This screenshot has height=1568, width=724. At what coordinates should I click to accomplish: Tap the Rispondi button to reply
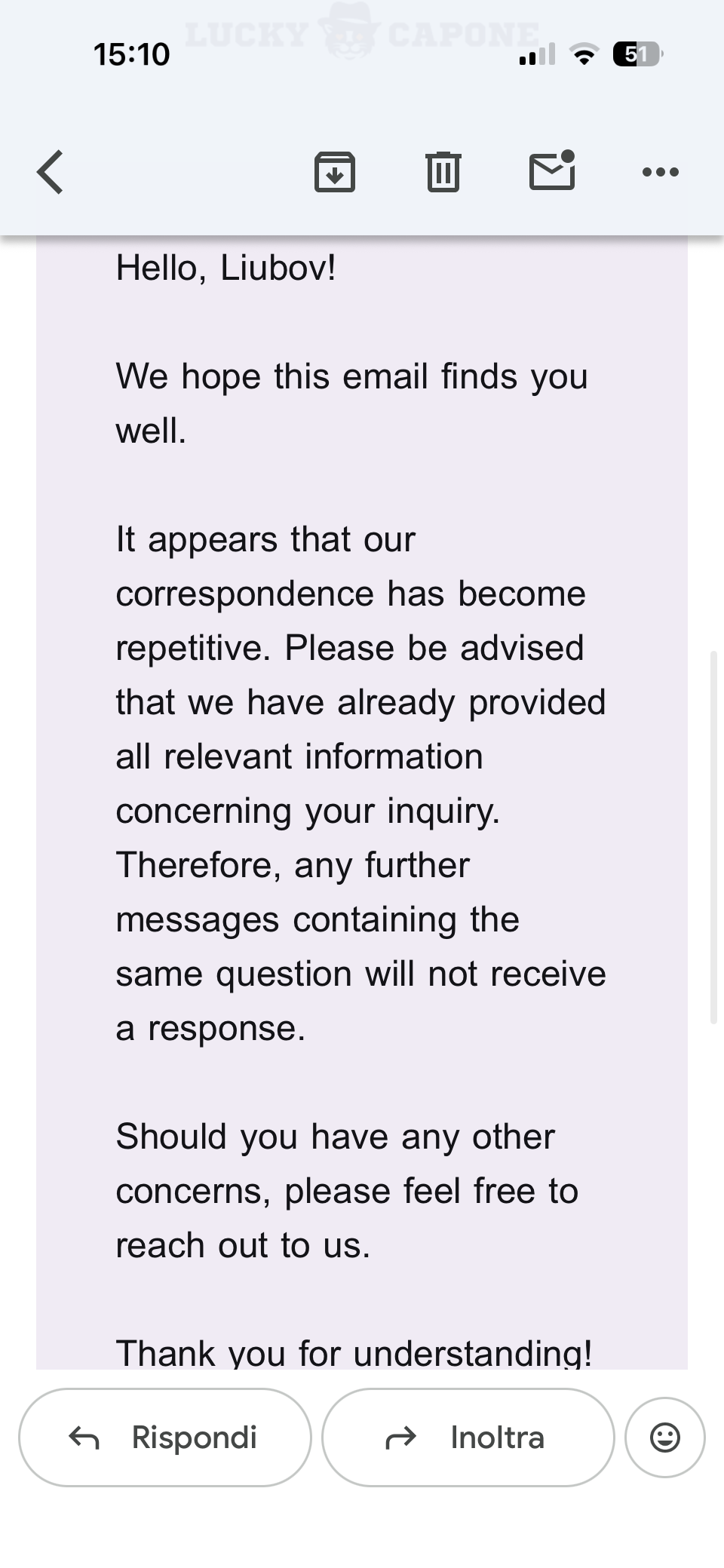[x=165, y=1438]
